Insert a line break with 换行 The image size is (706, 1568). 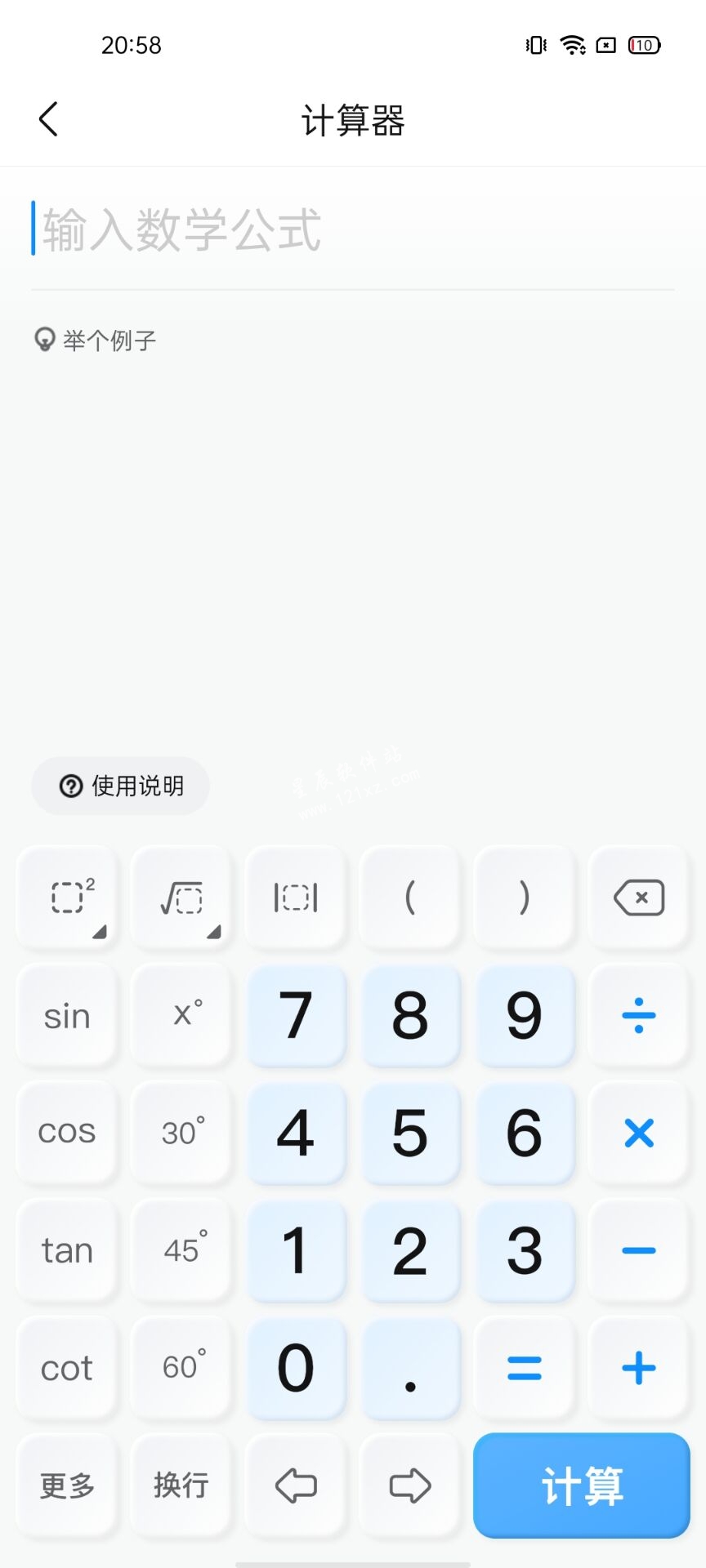tap(181, 1486)
